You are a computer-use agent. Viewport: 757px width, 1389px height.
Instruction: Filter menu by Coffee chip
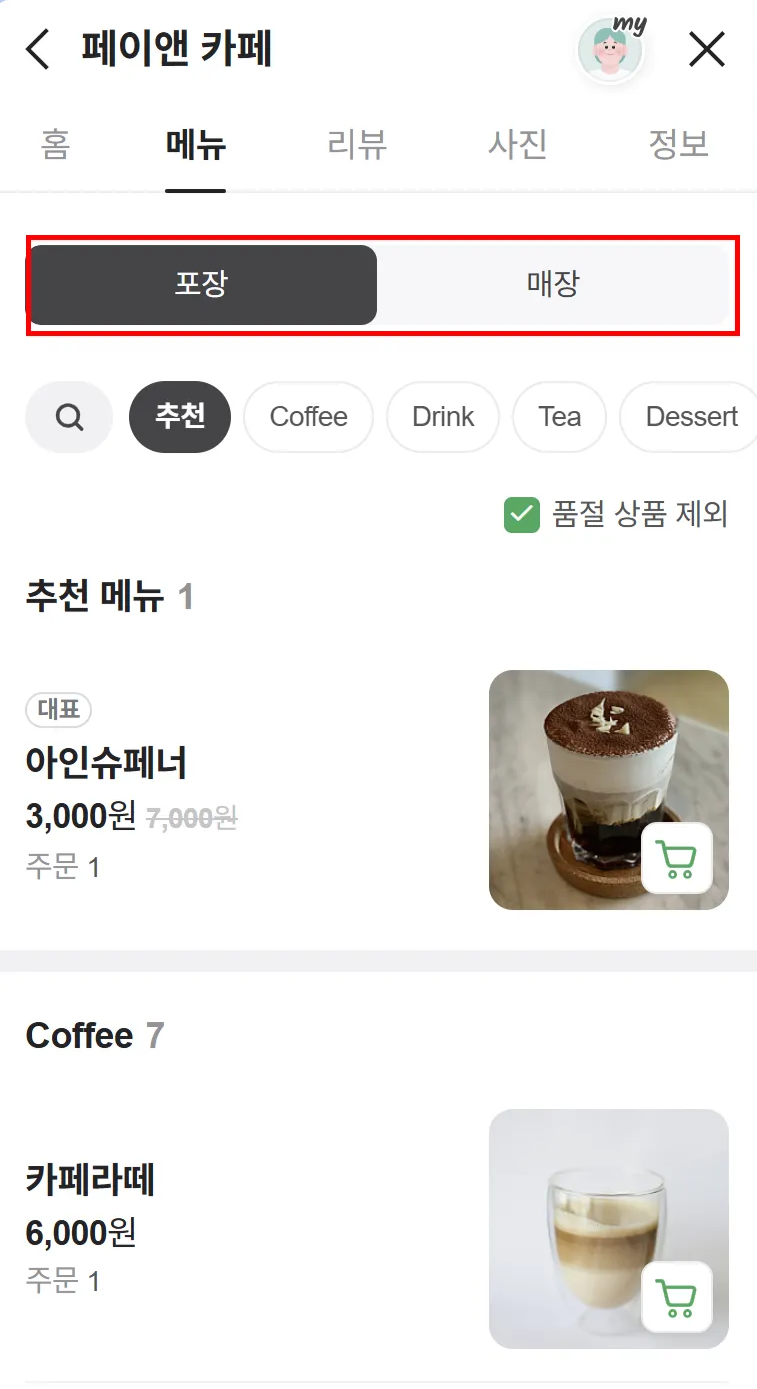click(308, 417)
